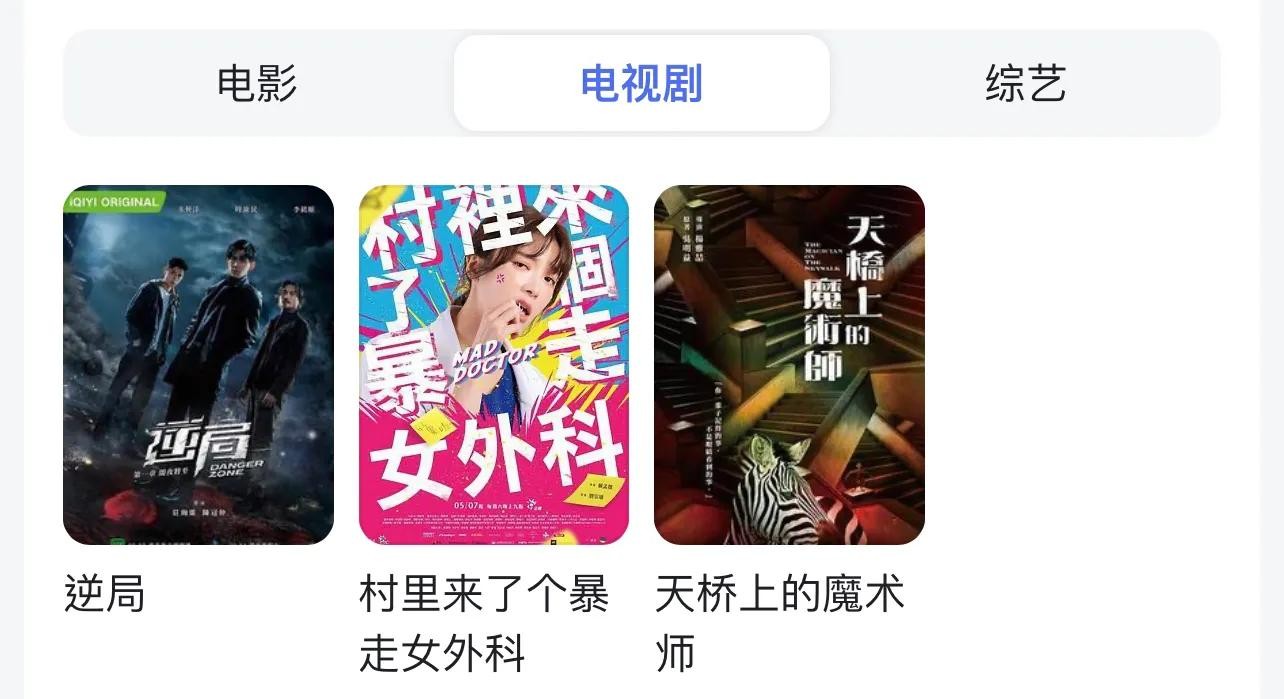View 天桥上的魔术师 drama details
The width and height of the screenshot is (1284, 699).
pyautogui.click(x=789, y=365)
